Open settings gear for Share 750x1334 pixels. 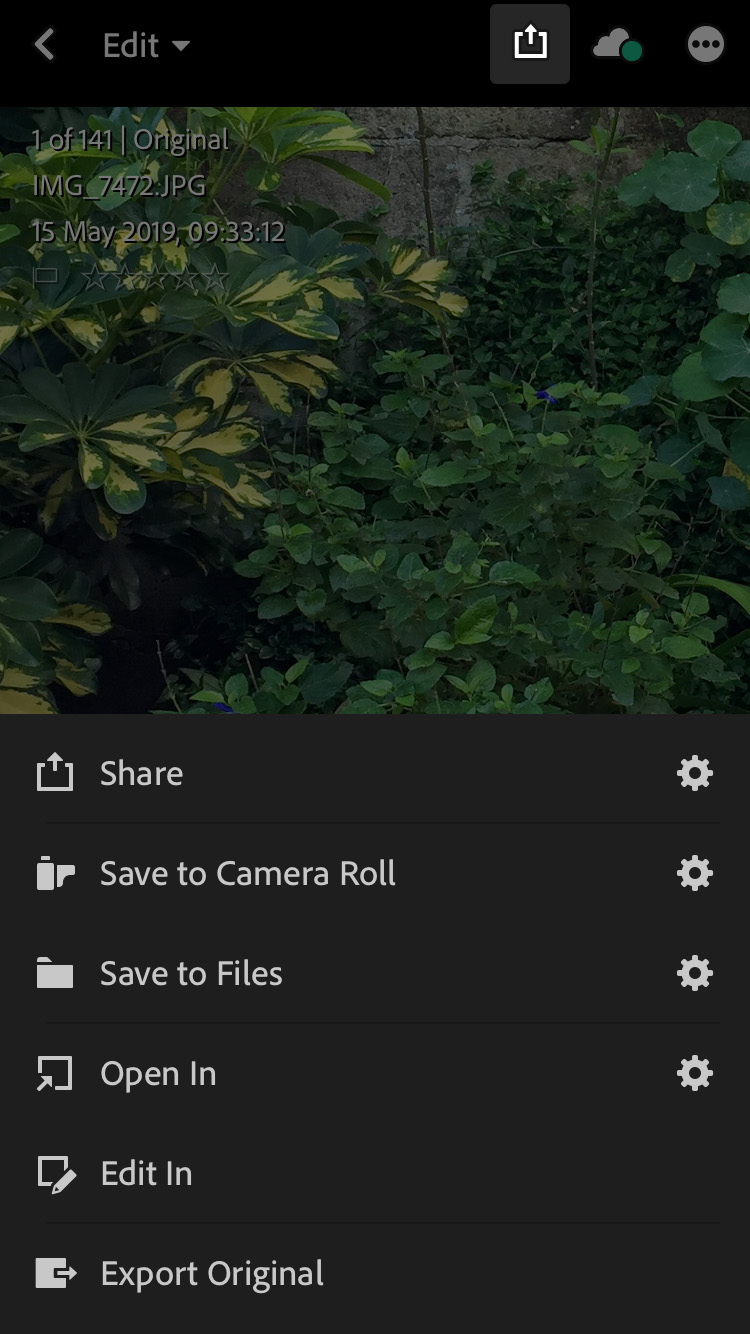(694, 773)
